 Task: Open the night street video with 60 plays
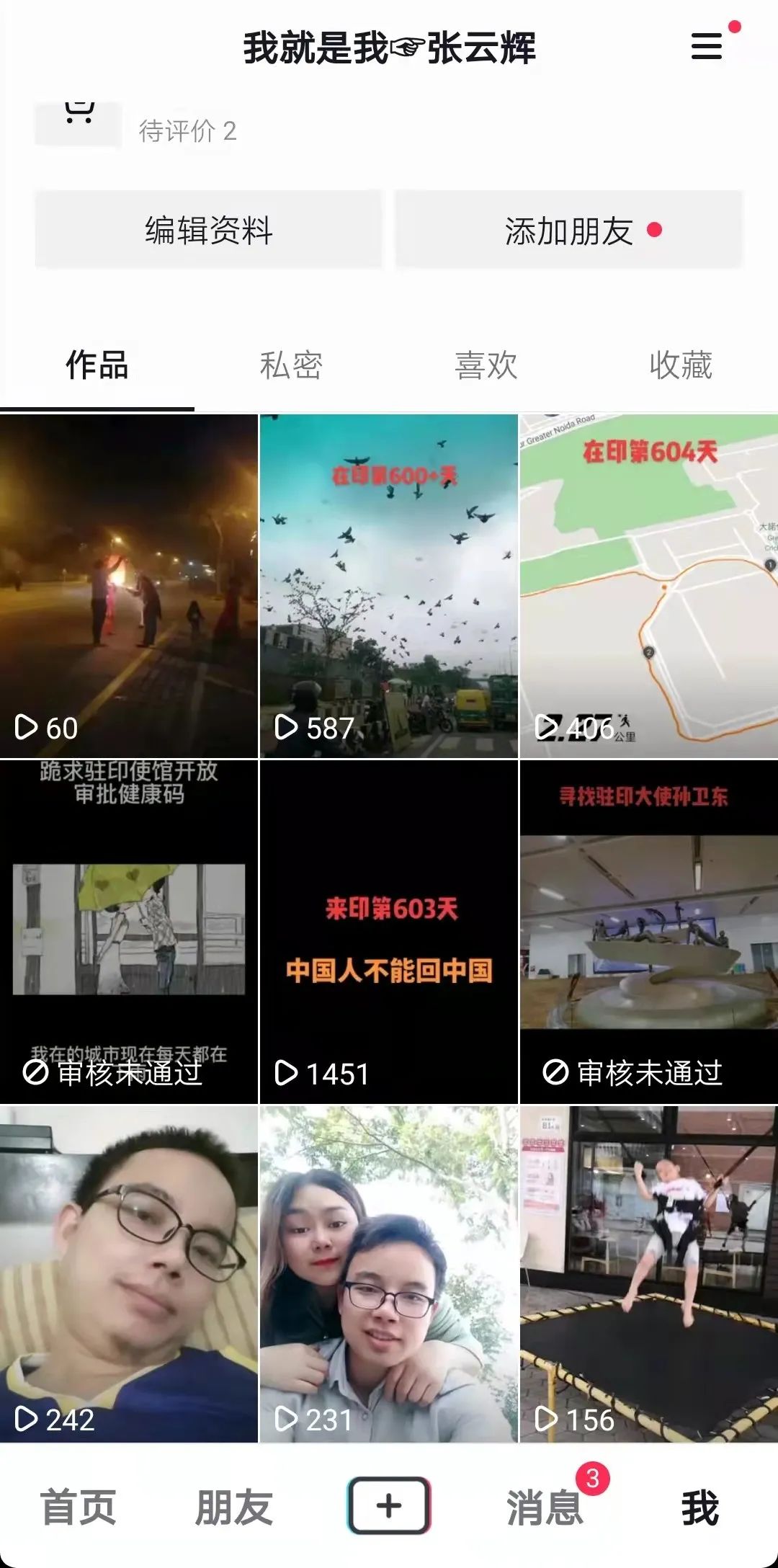(x=129, y=586)
